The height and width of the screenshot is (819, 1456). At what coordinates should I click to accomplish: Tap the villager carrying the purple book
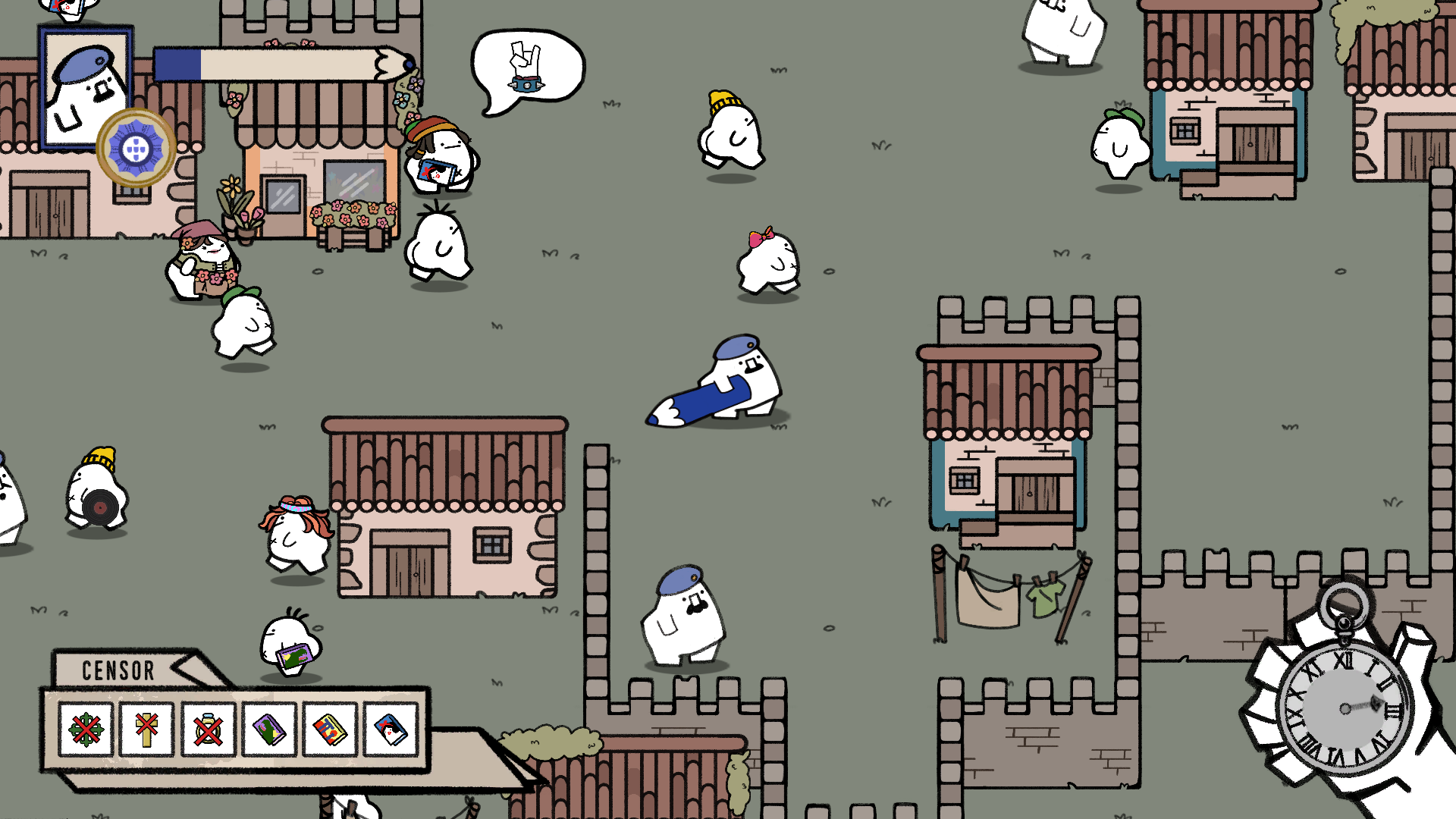coord(290,645)
